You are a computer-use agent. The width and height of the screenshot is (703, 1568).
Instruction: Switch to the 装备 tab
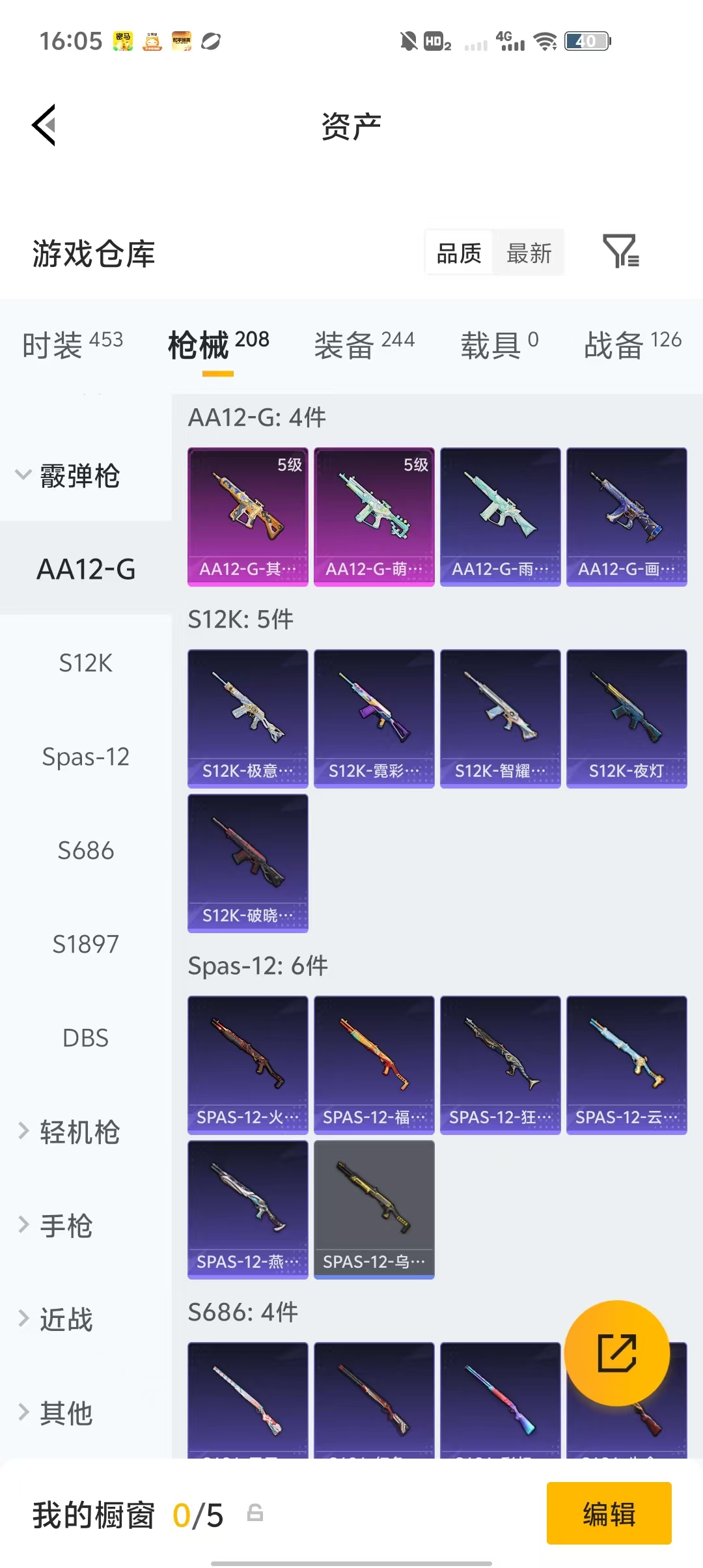(364, 344)
